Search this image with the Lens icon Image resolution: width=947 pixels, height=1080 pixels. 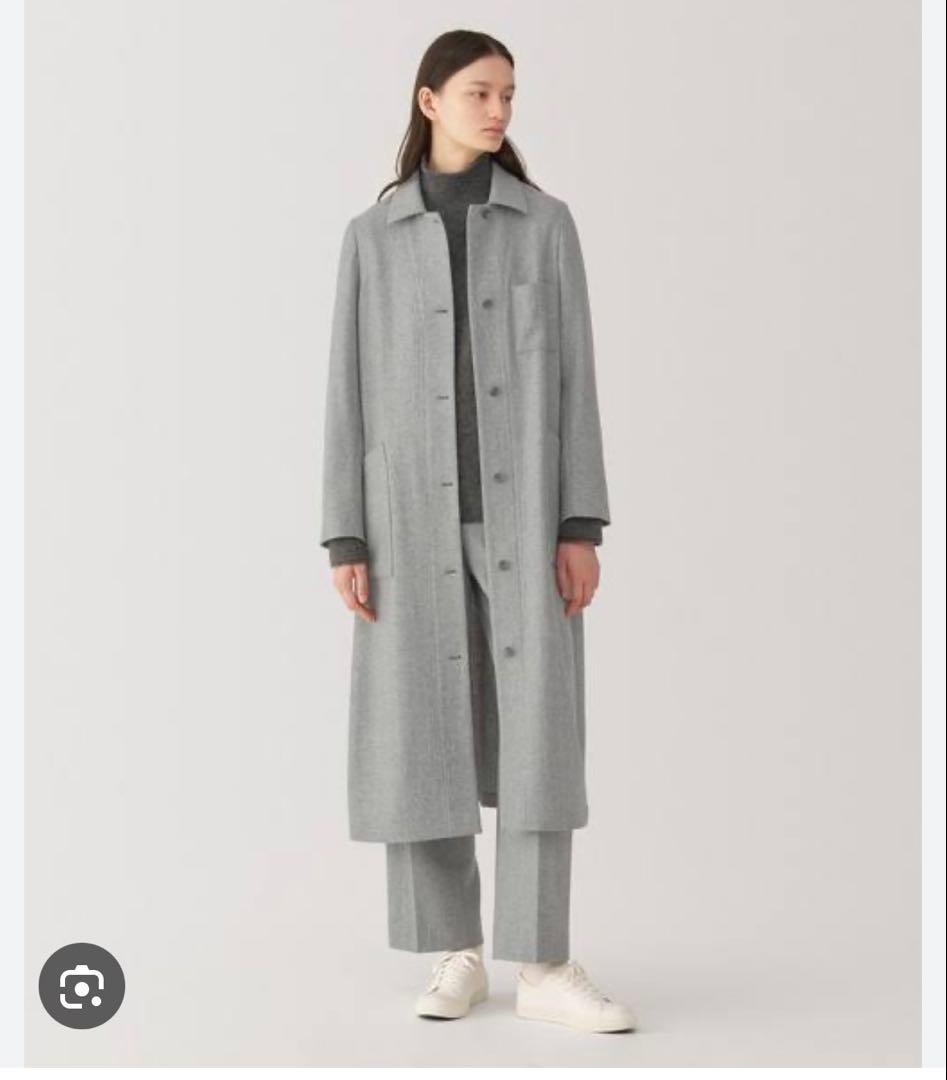click(82, 986)
